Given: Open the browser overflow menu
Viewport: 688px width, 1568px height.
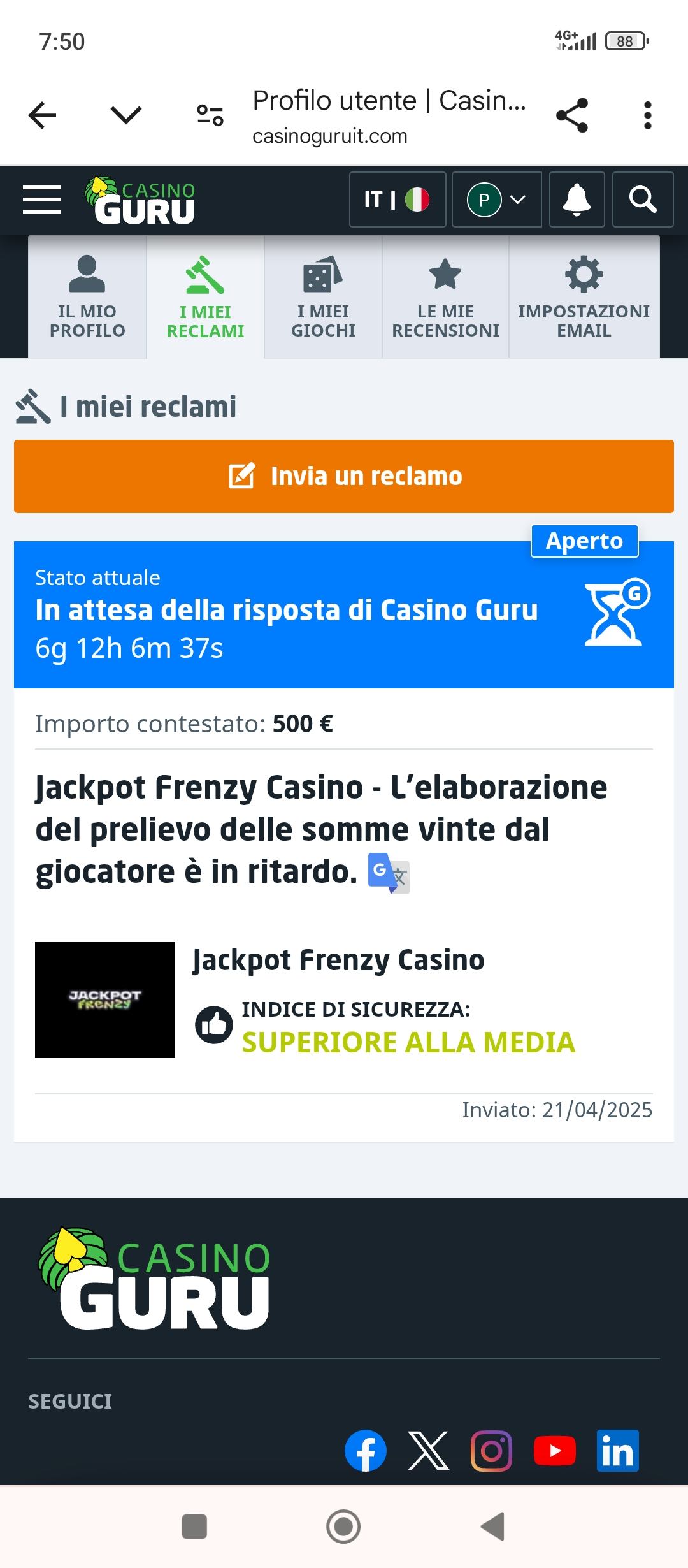Looking at the screenshot, I should click(647, 115).
